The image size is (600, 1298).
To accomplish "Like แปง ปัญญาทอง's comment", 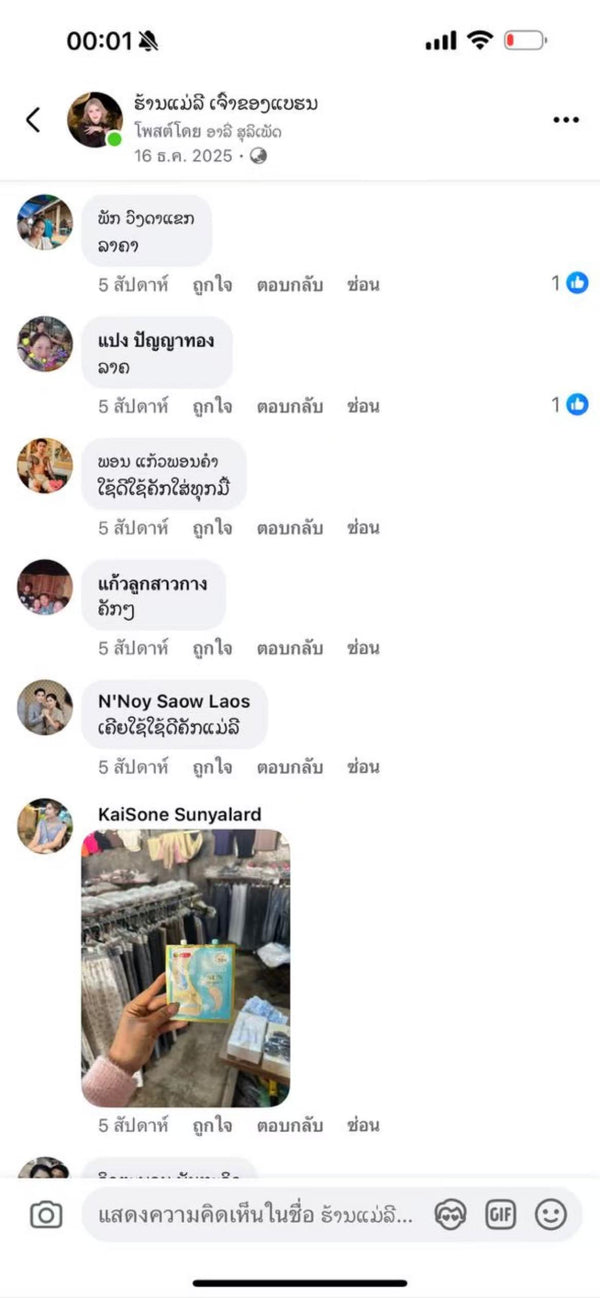I will point(212,406).
